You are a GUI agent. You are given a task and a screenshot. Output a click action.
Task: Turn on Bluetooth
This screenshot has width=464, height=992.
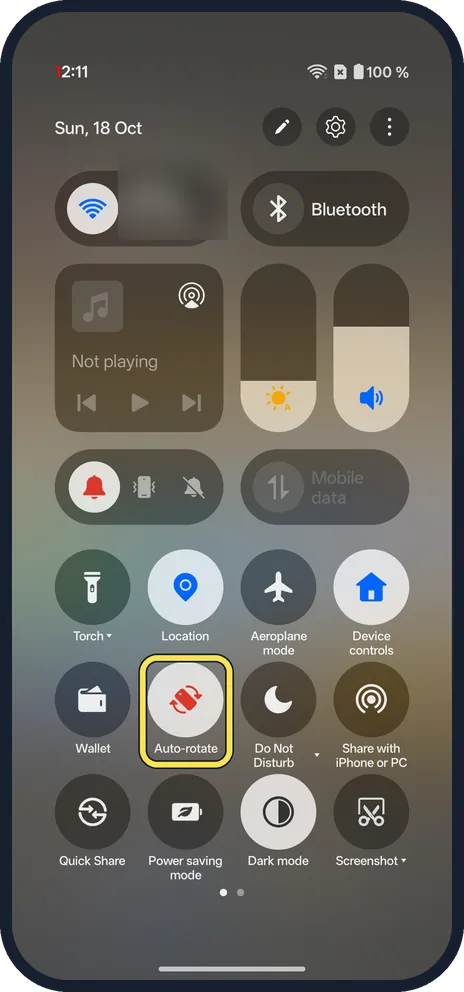325,209
